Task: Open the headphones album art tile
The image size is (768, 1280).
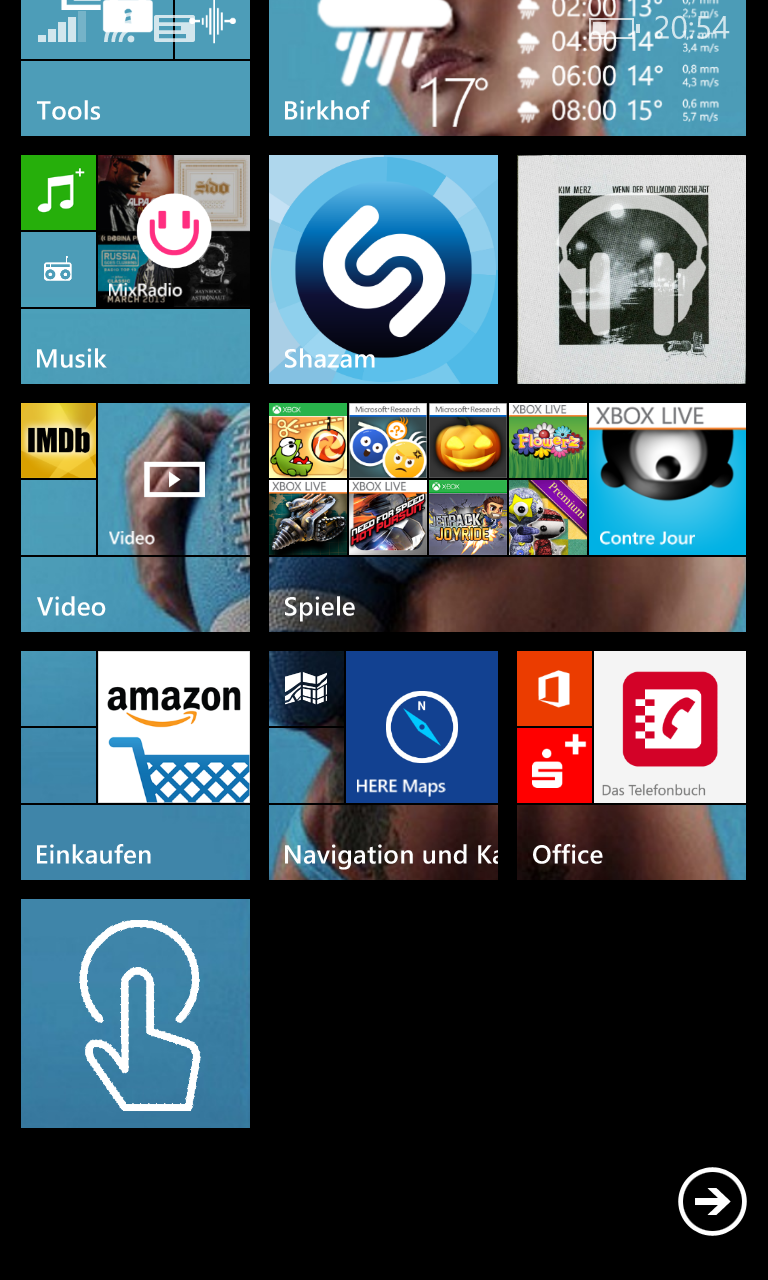Action: click(x=631, y=269)
